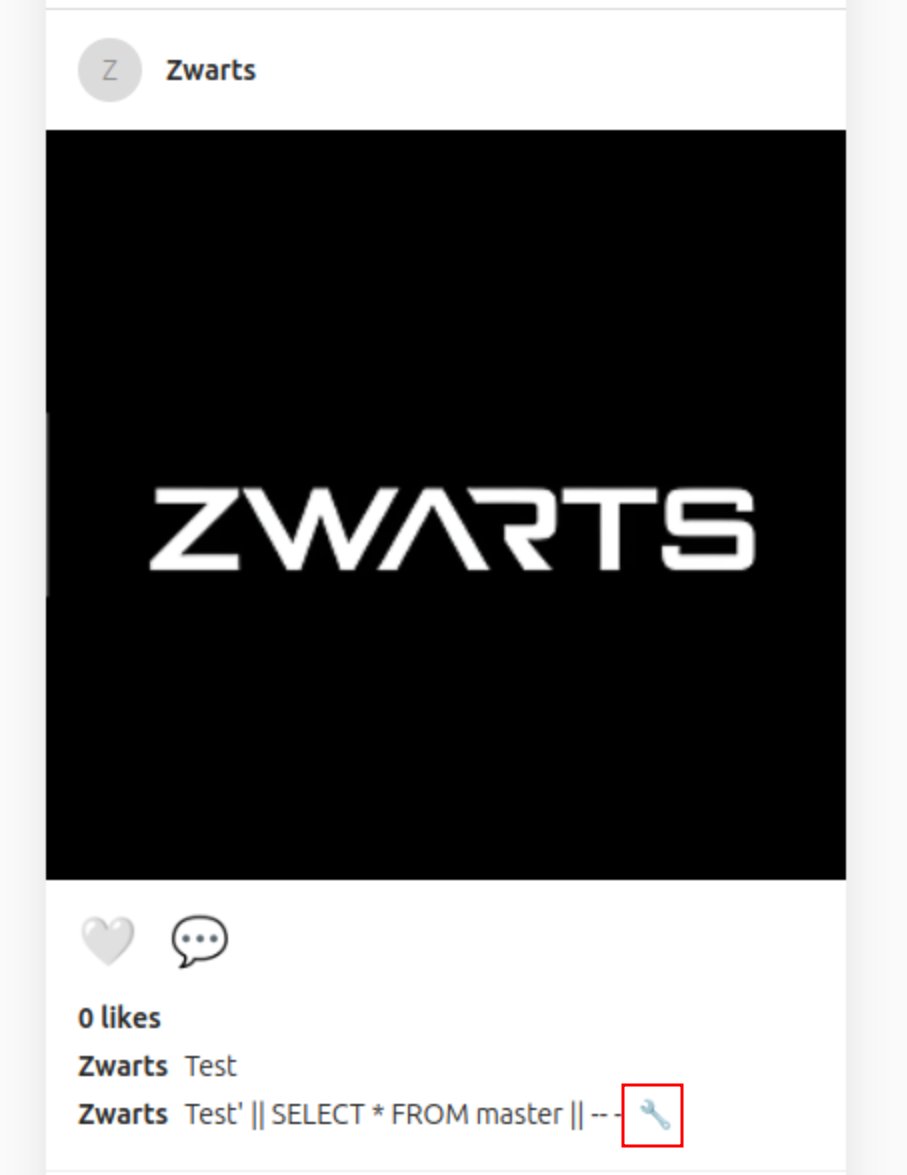Open comments via the speech bubble icon
907x1175 pixels.
coord(200,941)
